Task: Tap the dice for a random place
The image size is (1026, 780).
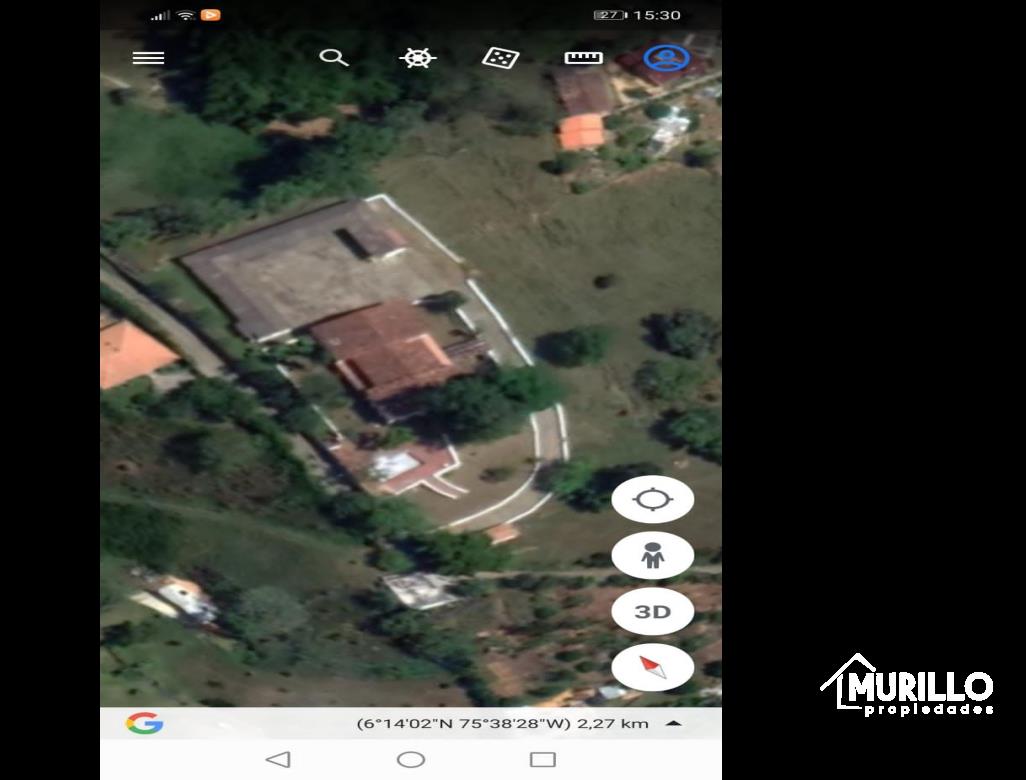Action: pyautogui.click(x=500, y=58)
